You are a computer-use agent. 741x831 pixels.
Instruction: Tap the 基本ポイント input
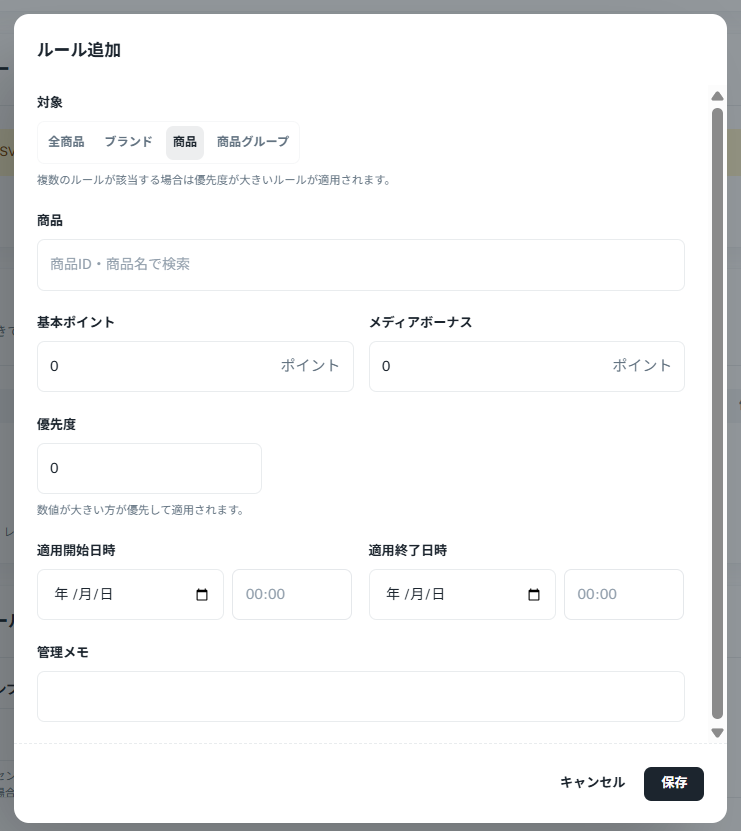195,366
